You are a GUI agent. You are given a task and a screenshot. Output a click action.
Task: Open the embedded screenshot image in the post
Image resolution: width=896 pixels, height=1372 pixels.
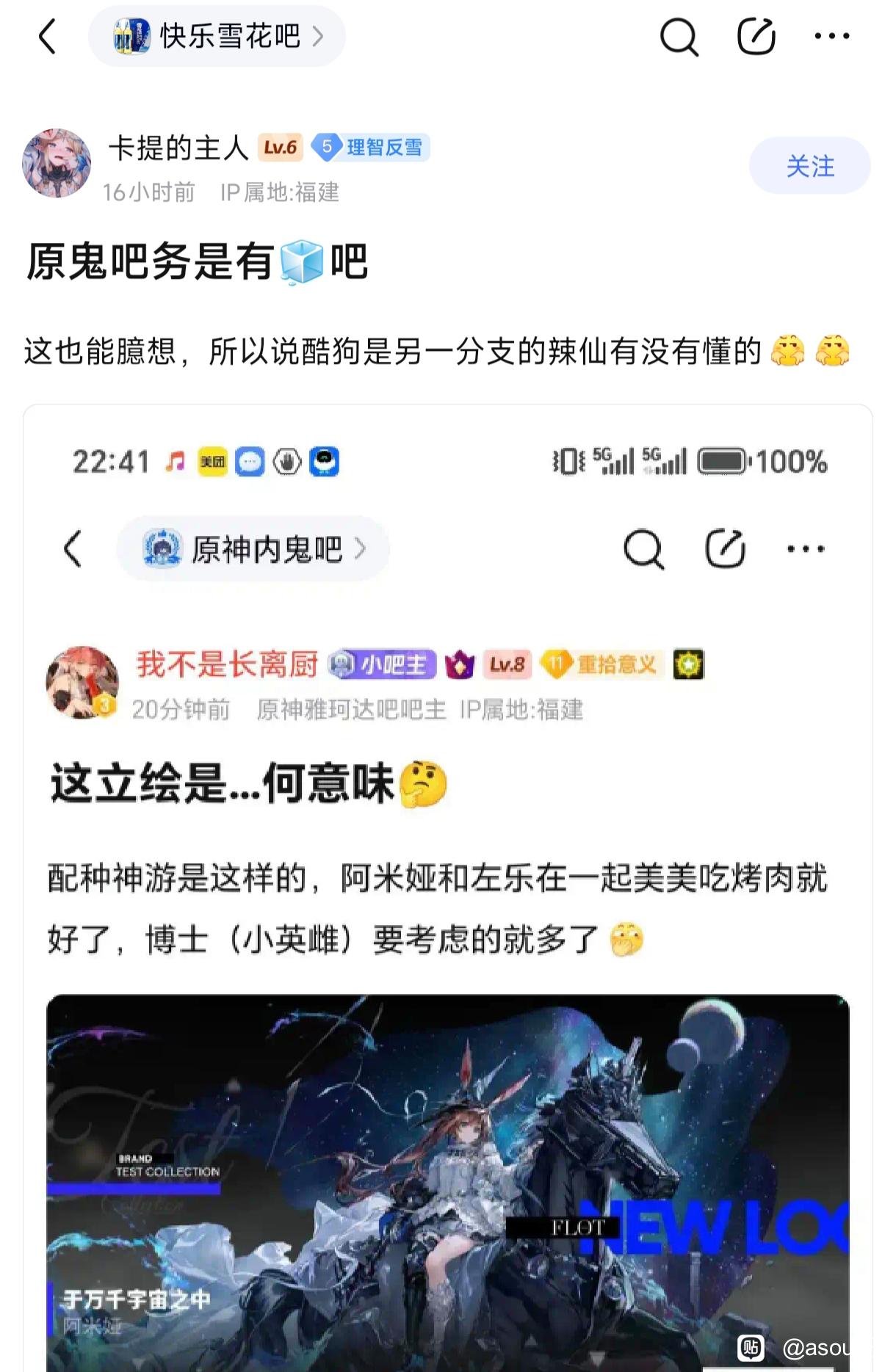point(448,881)
